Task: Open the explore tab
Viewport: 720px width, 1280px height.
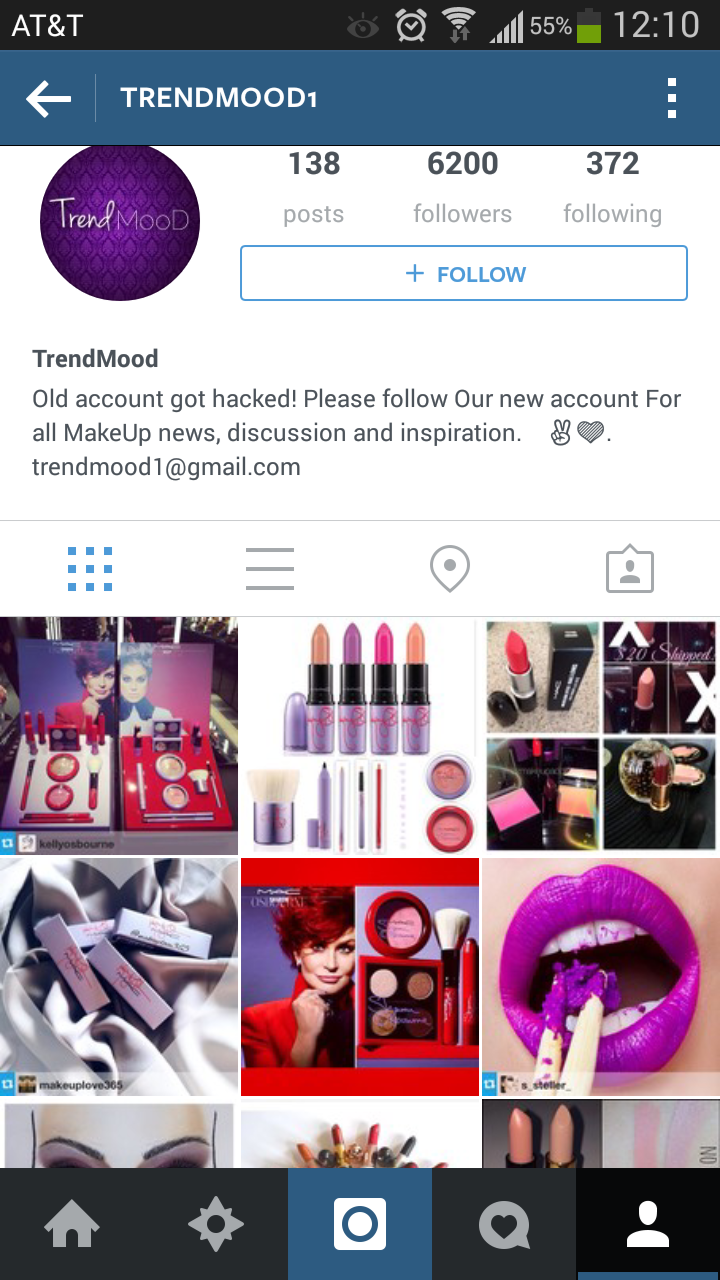Action: click(216, 1224)
